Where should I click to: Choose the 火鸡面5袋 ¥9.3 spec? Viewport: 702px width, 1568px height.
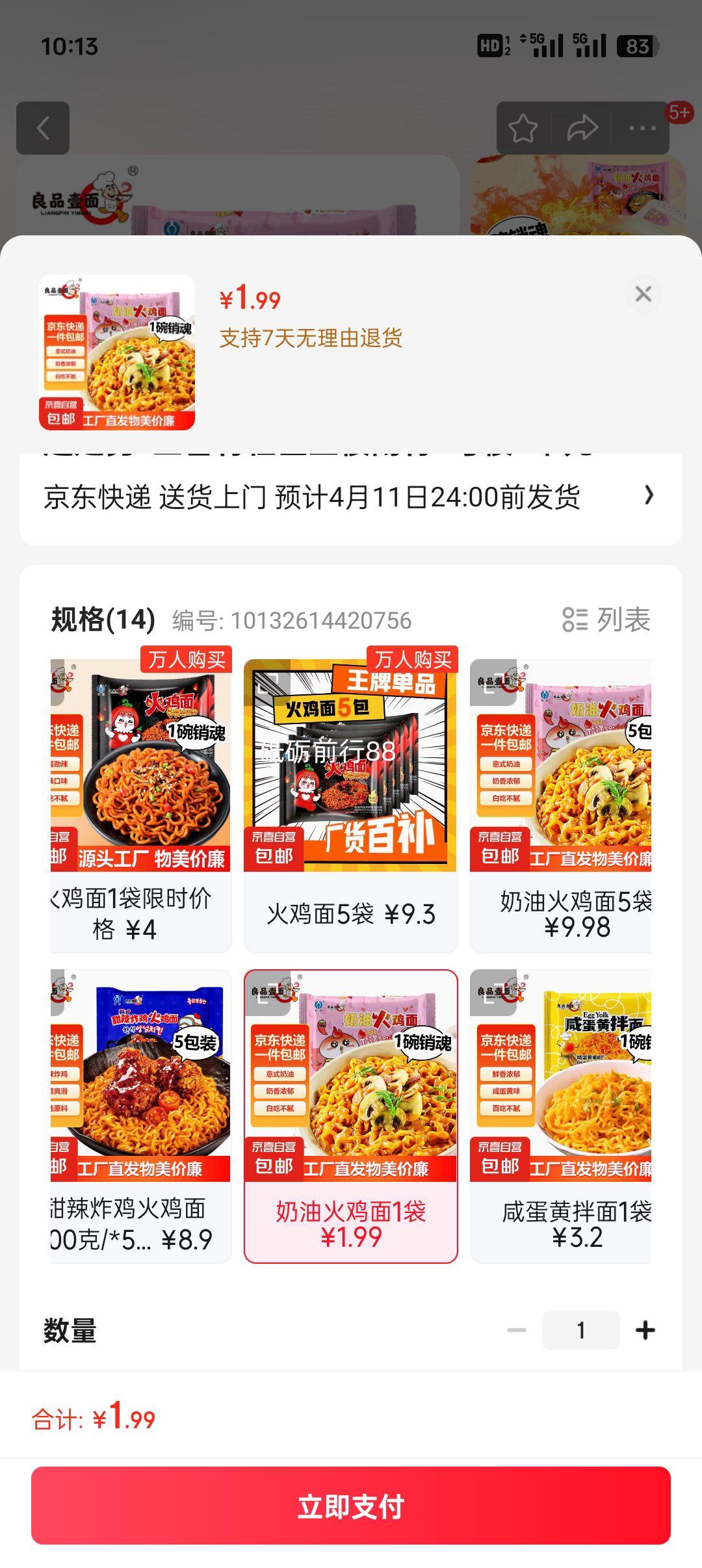pos(351,805)
